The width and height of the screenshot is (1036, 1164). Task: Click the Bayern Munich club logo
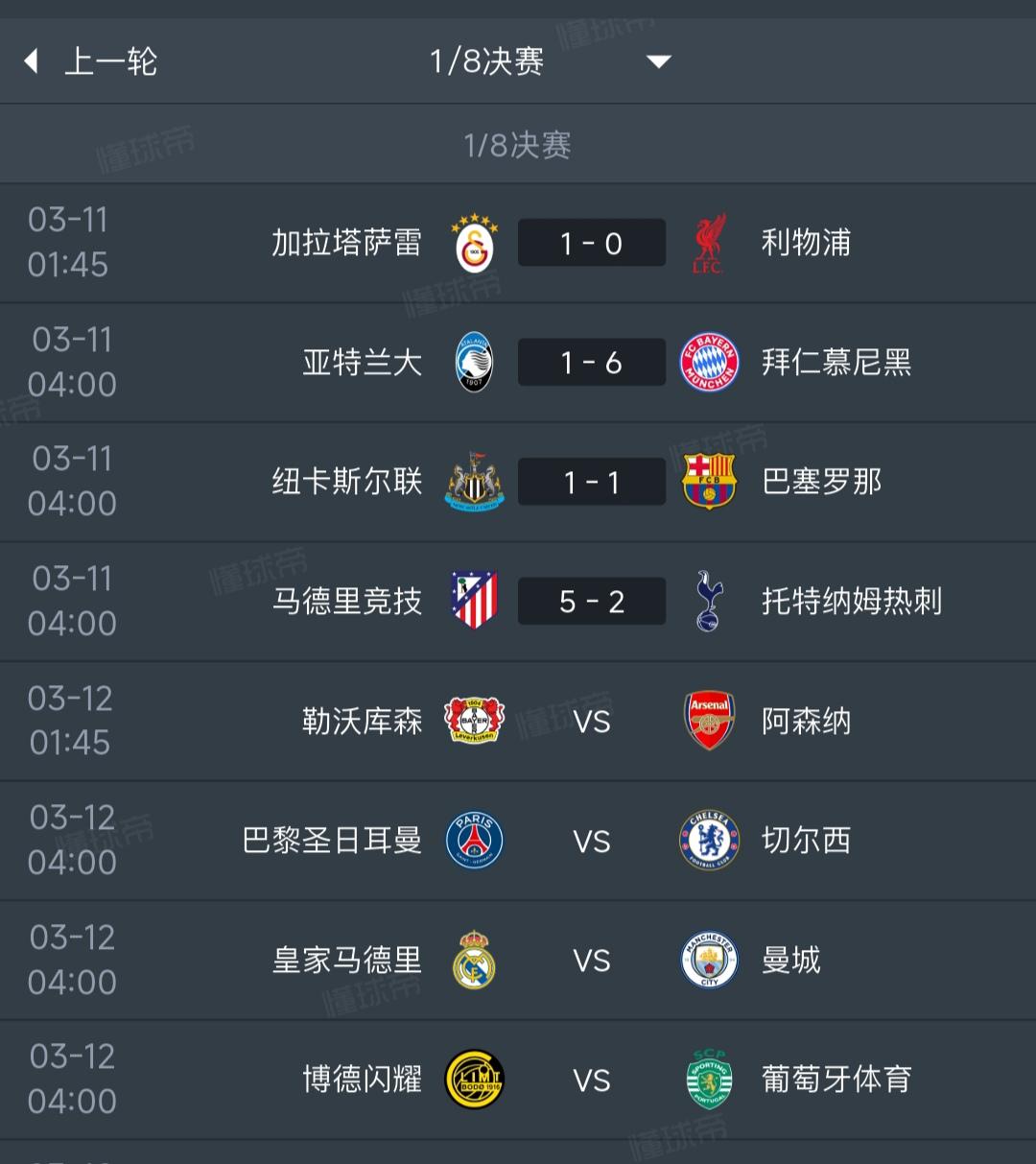(x=707, y=362)
